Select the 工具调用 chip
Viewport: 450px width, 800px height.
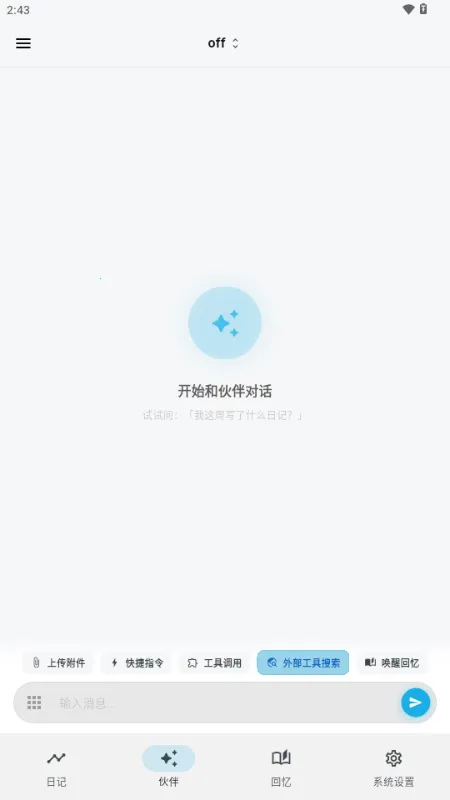click(215, 663)
